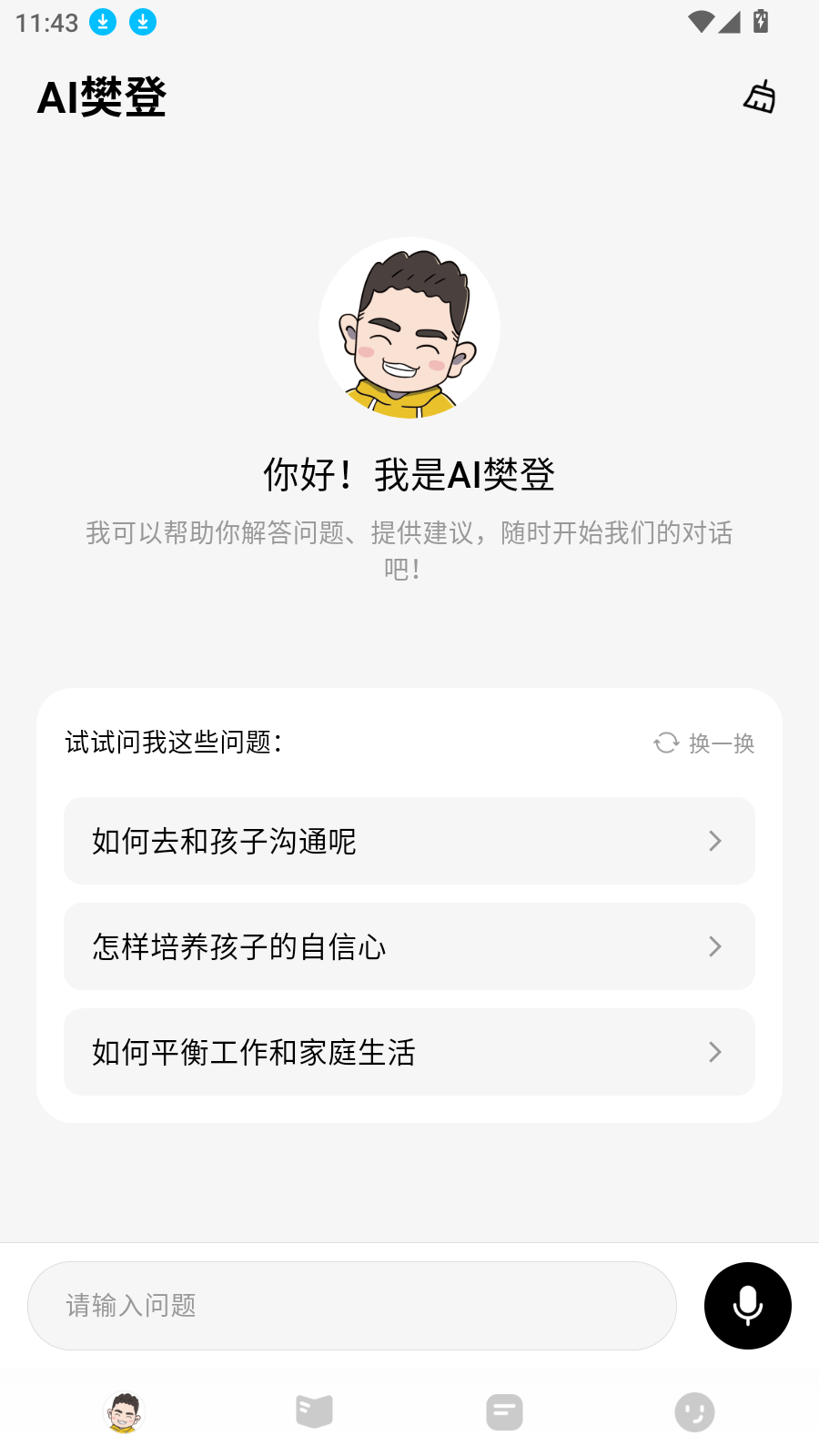The image size is (819, 1456).
Task: Click the broom icon to clear chat history
Action: (x=758, y=97)
